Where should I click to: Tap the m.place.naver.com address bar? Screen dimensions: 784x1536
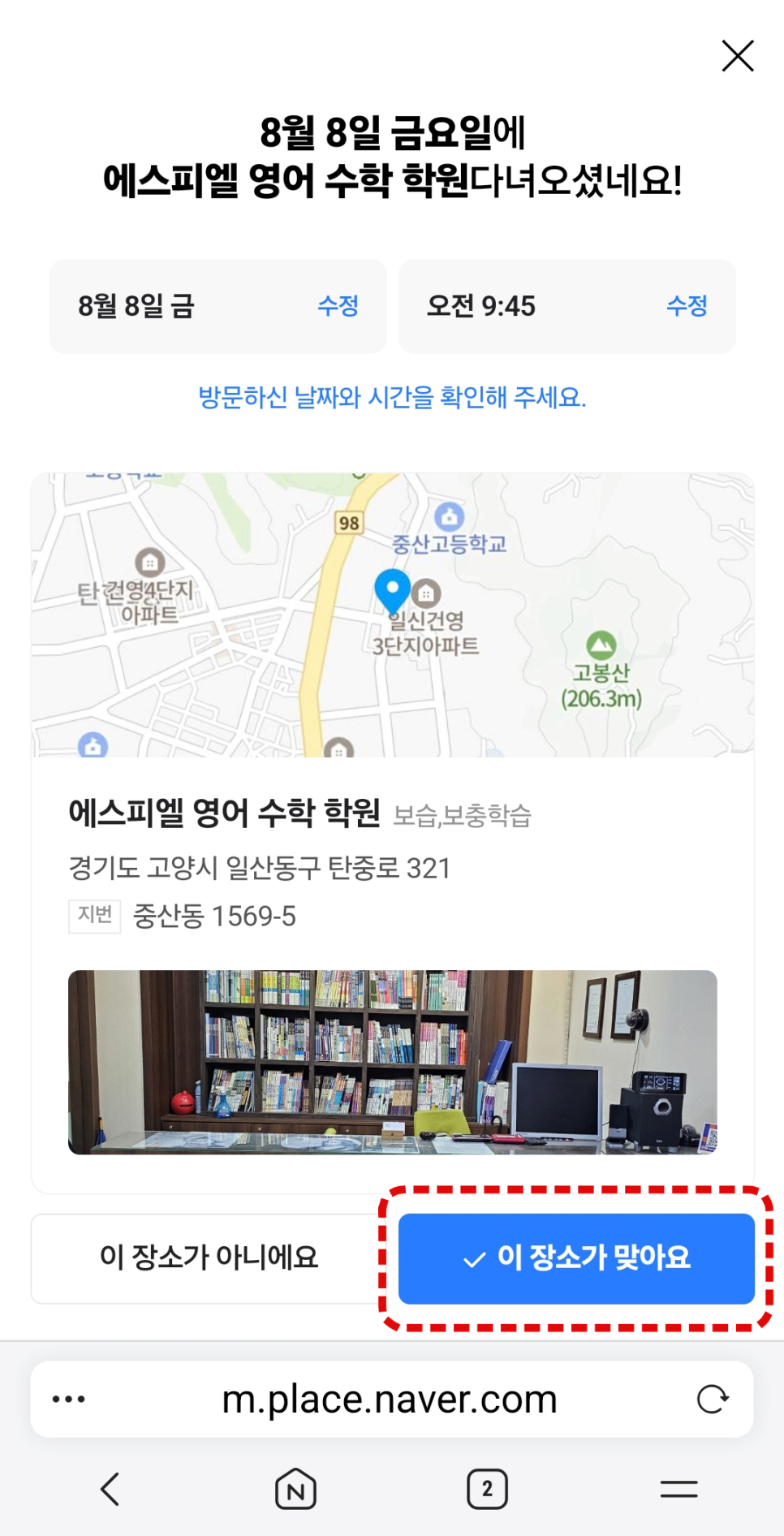[390, 1399]
